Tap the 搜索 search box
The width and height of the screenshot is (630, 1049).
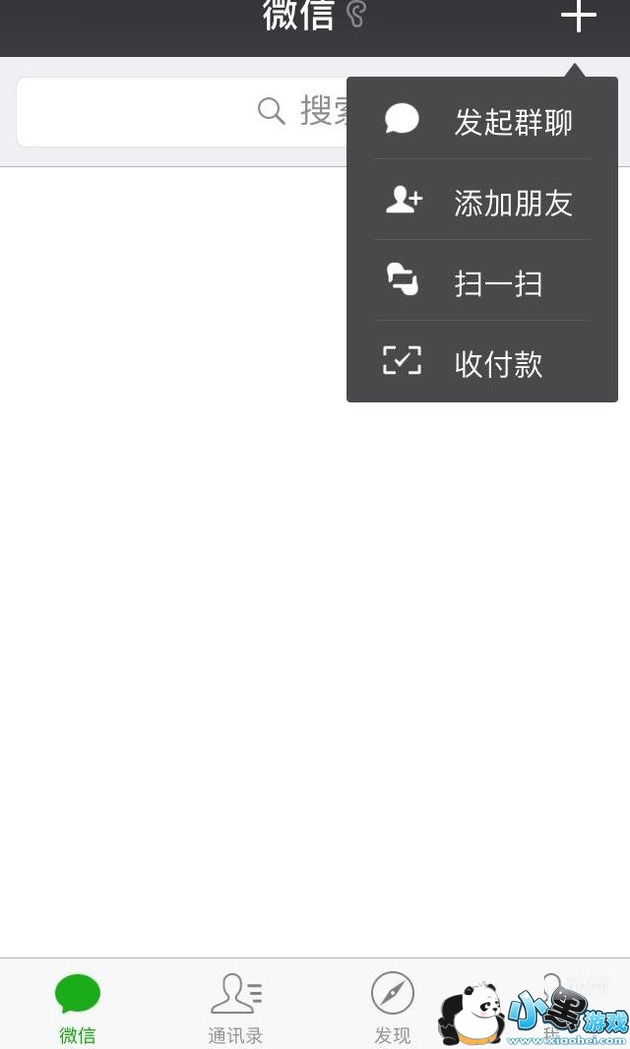pos(180,111)
